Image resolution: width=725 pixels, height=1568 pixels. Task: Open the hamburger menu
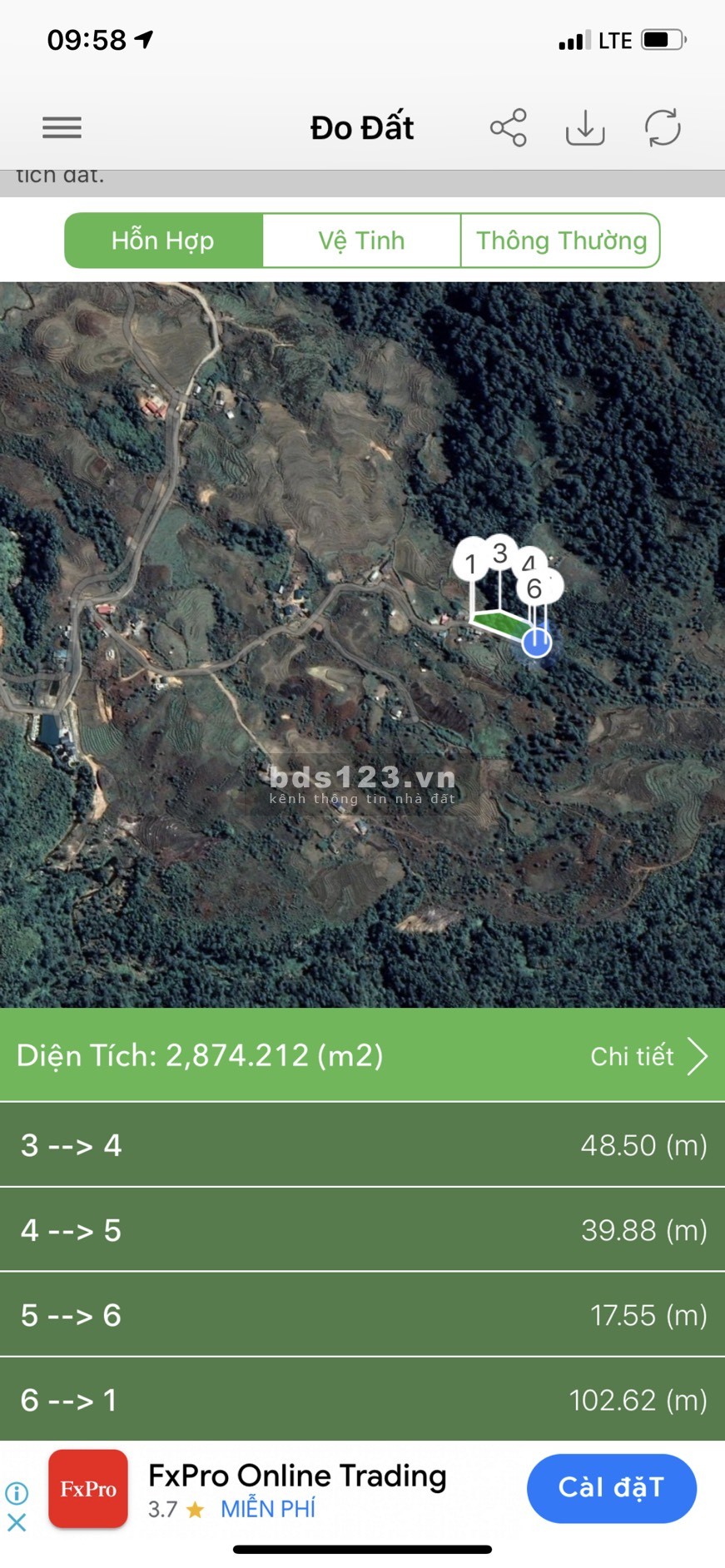click(62, 127)
